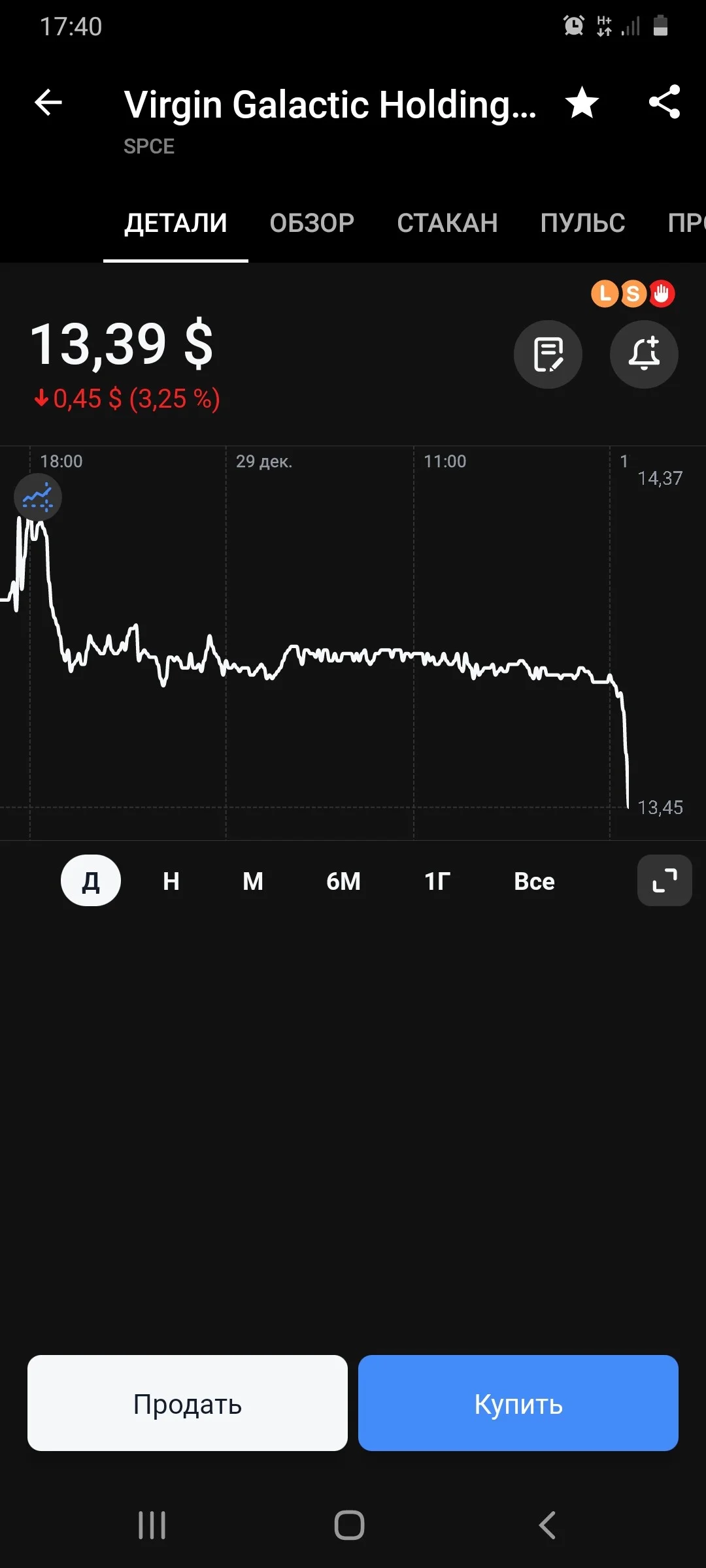Show the Все chart range

[534, 881]
